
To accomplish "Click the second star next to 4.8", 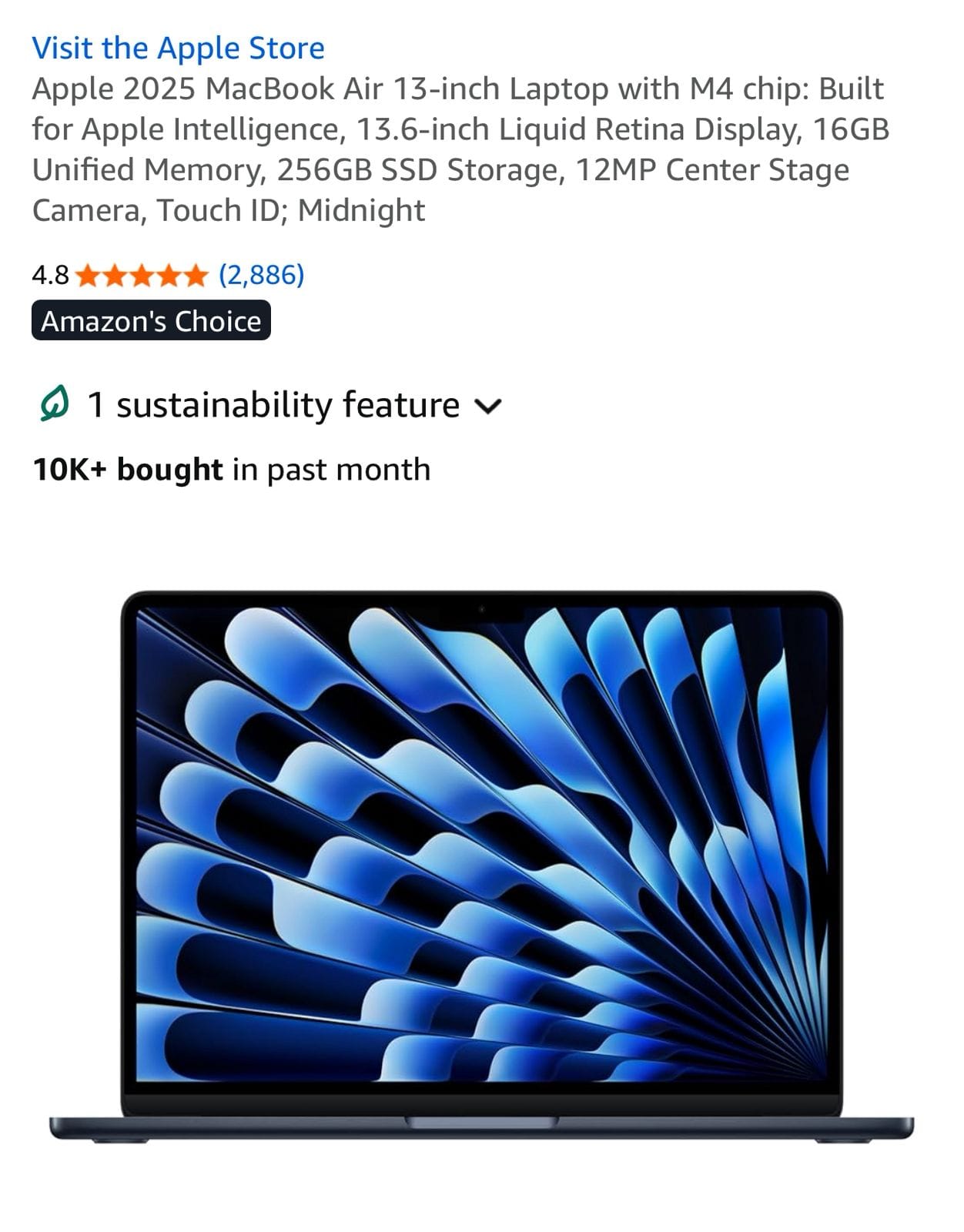I will tap(113, 277).
